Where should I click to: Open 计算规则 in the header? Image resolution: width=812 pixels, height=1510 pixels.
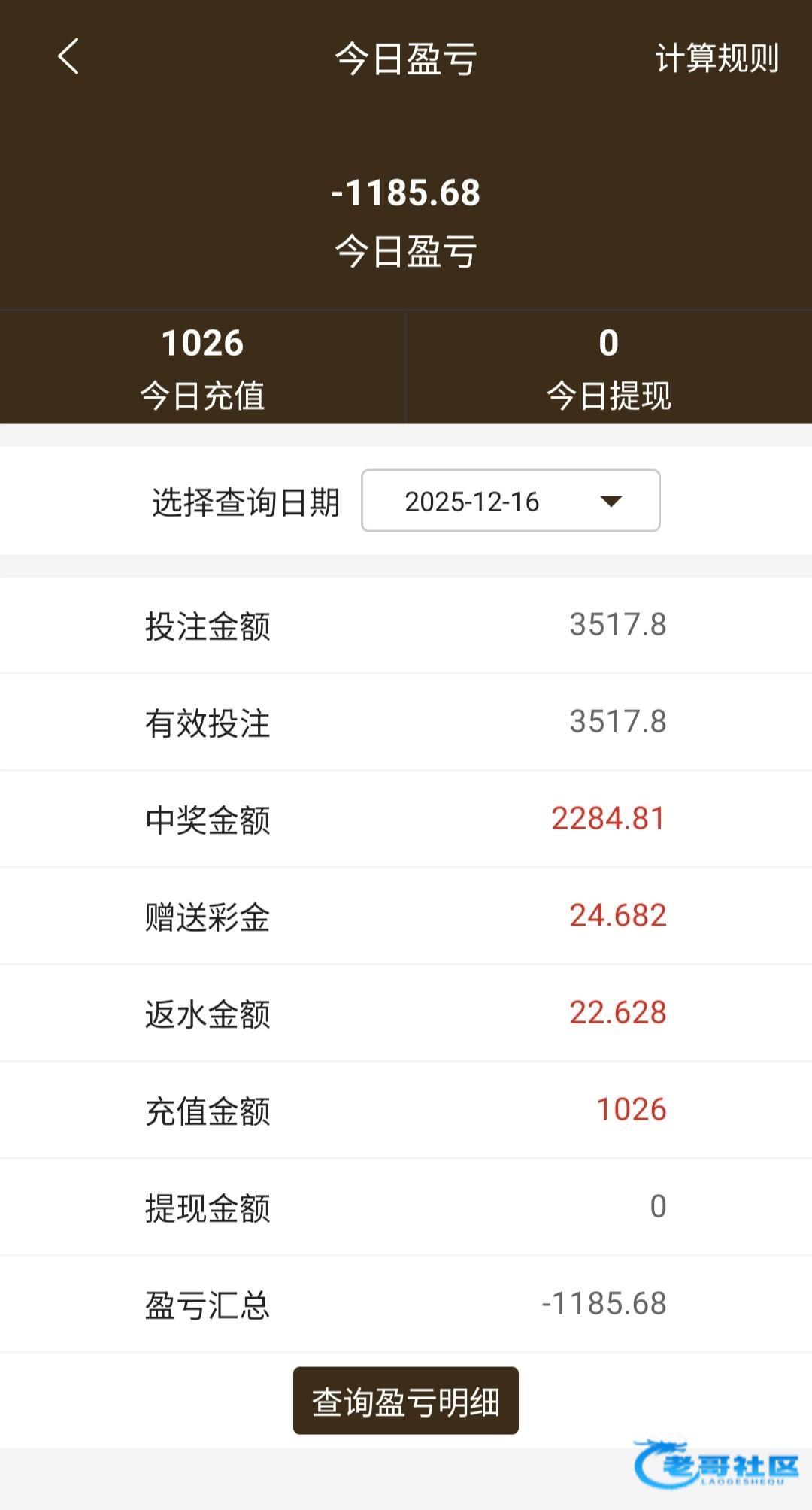coord(717,58)
